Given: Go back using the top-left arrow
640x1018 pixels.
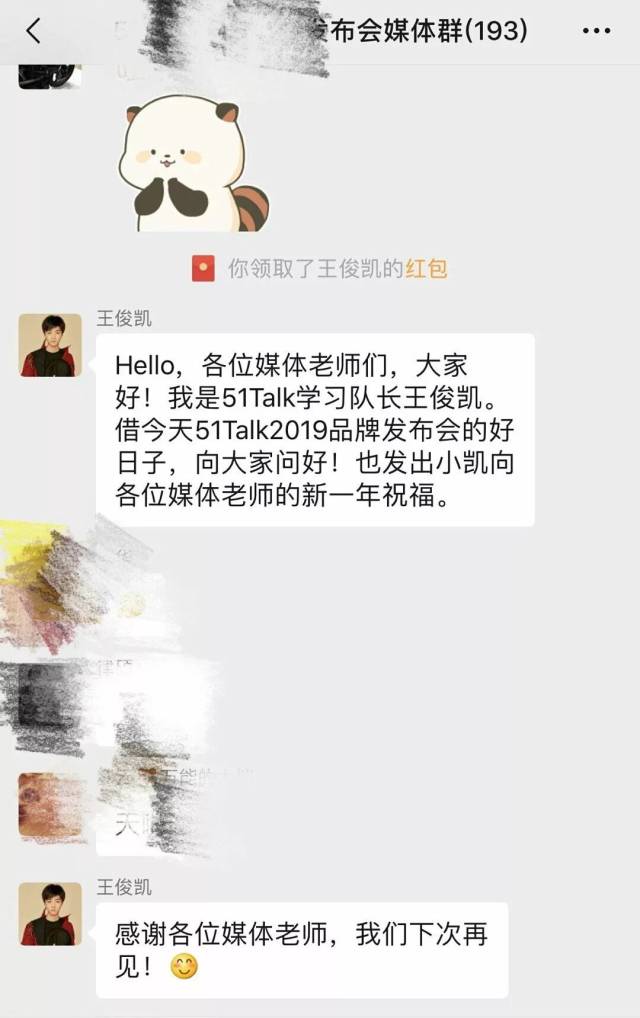Looking at the screenshot, I should pos(34,31).
